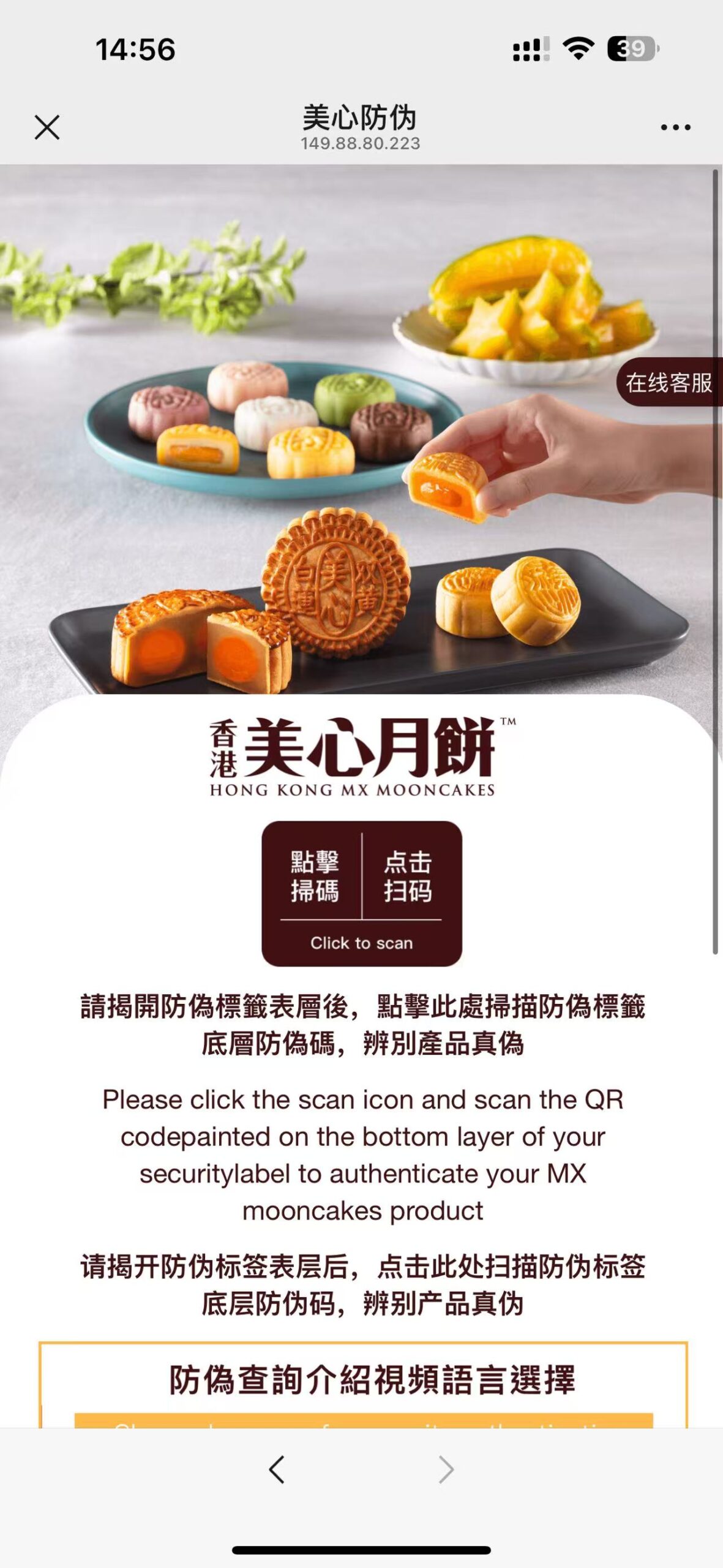Close the 美心防伪 web page
This screenshot has width=723, height=1568.
(47, 127)
